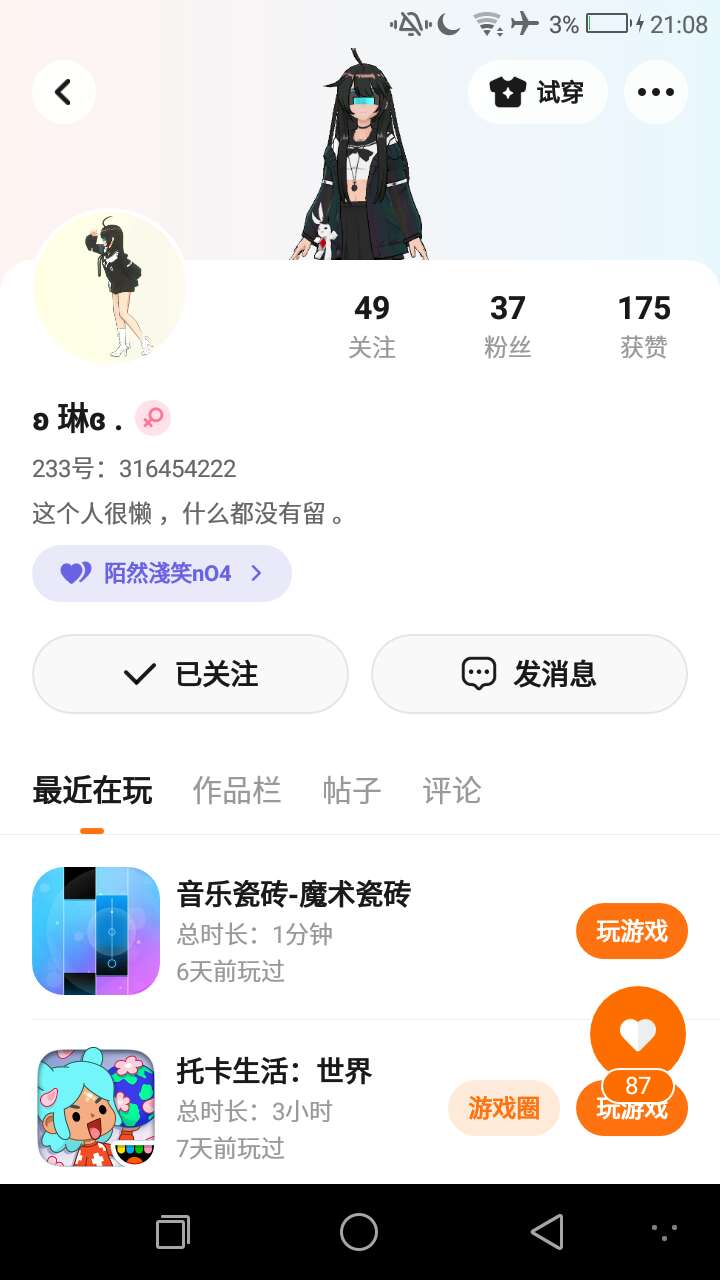Send a message via 发消息
Viewport: 720px width, 1280px height.
[x=529, y=674]
